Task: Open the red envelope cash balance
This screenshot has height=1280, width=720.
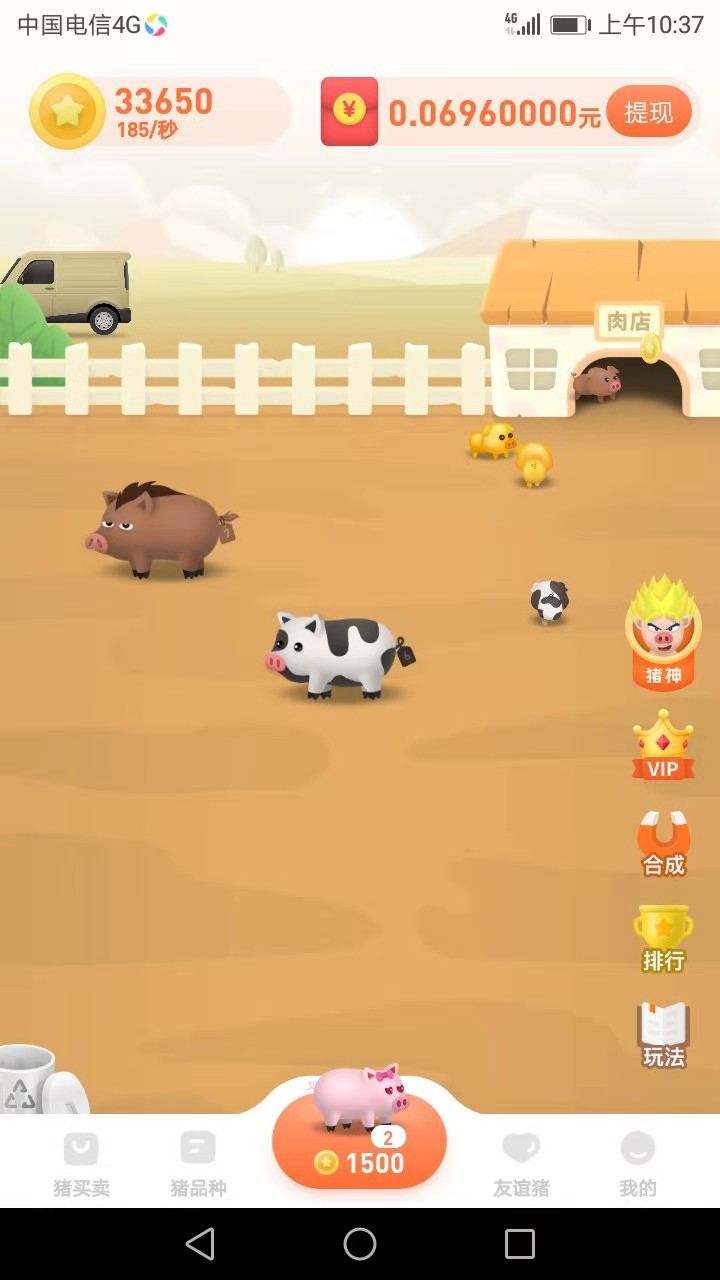Action: [349, 112]
